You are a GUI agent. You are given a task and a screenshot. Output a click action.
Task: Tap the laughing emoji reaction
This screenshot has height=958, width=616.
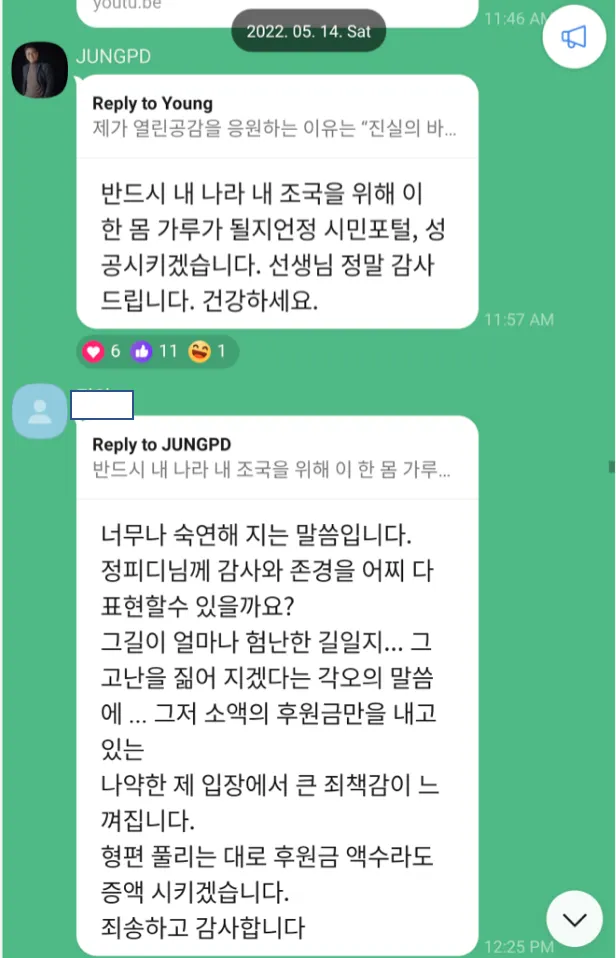[208, 352]
